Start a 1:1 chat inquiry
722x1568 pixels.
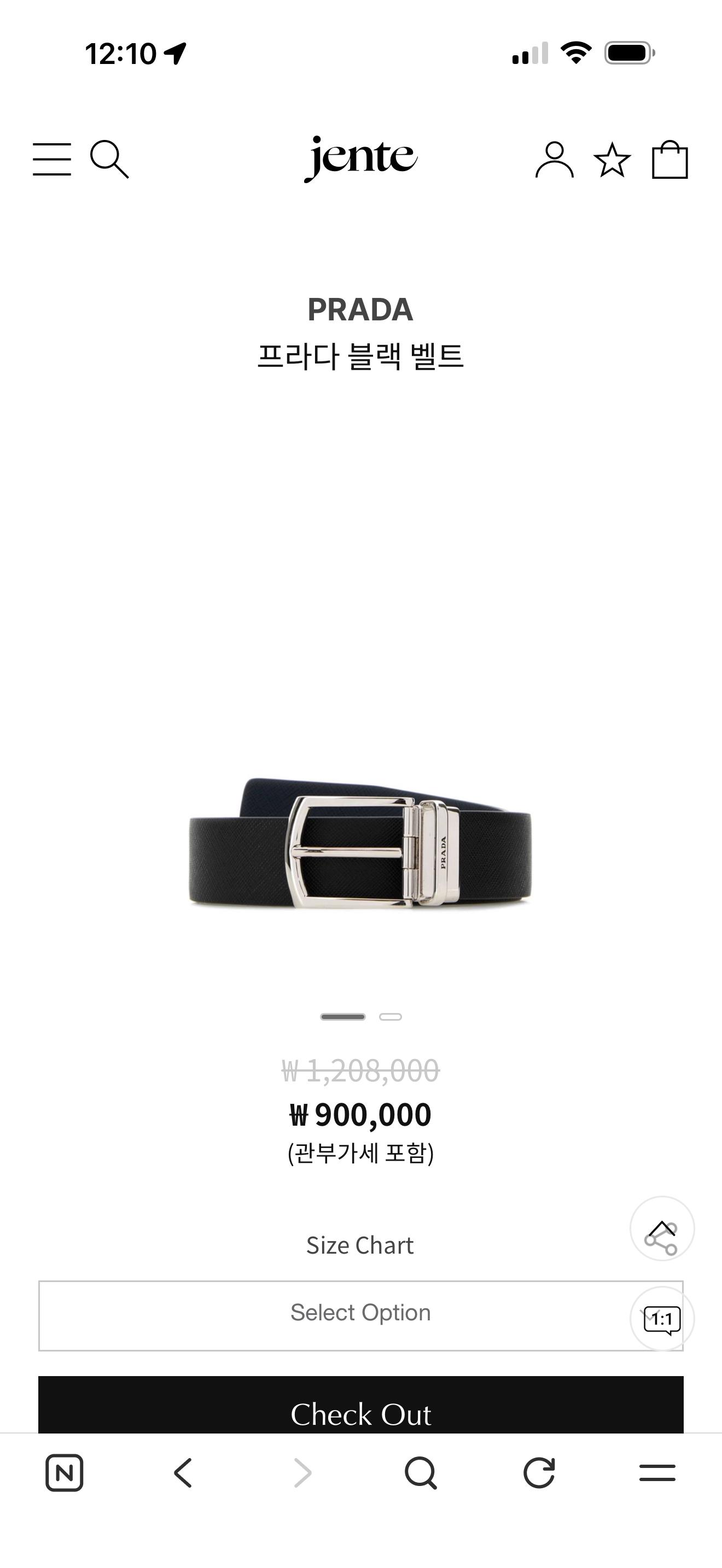pos(662,1319)
